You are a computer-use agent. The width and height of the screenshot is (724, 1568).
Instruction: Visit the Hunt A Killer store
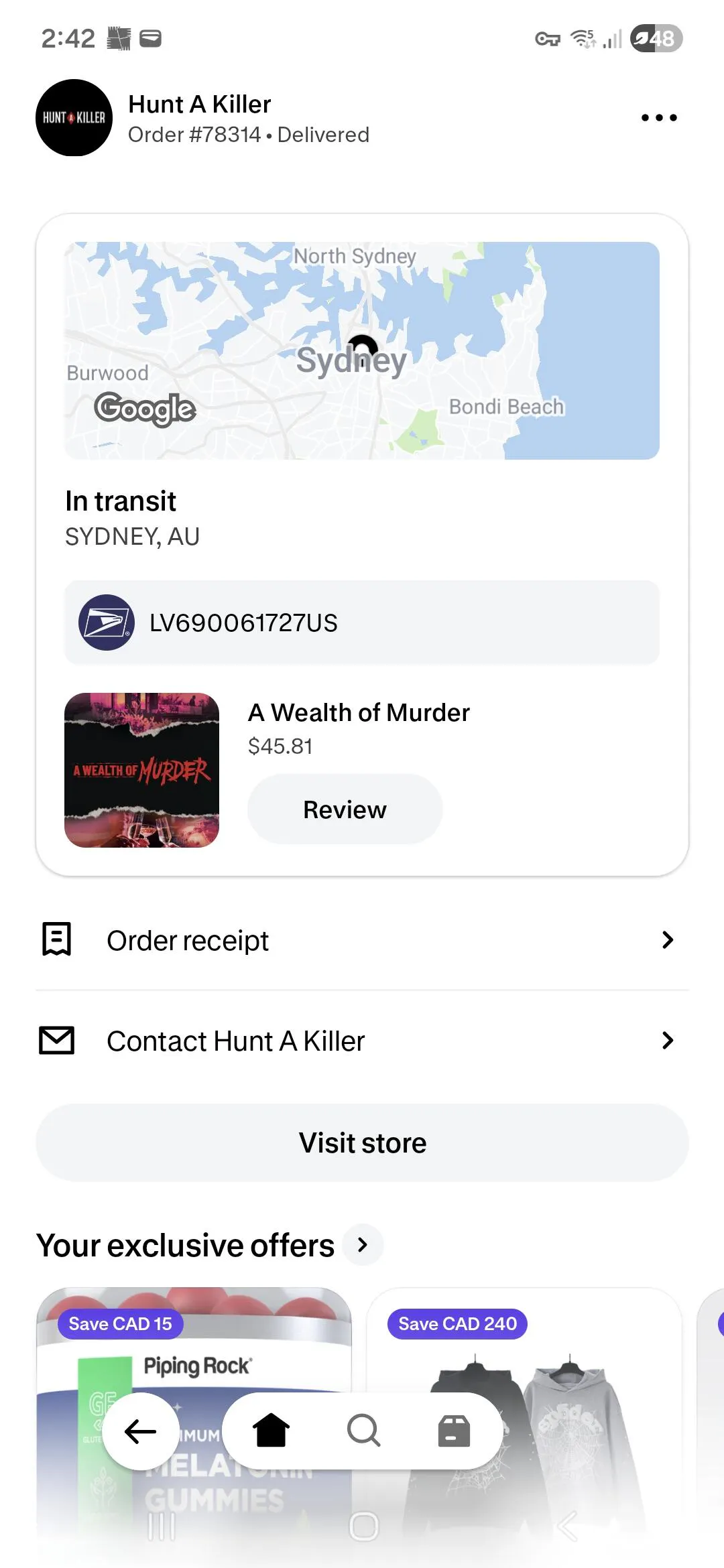[362, 1142]
